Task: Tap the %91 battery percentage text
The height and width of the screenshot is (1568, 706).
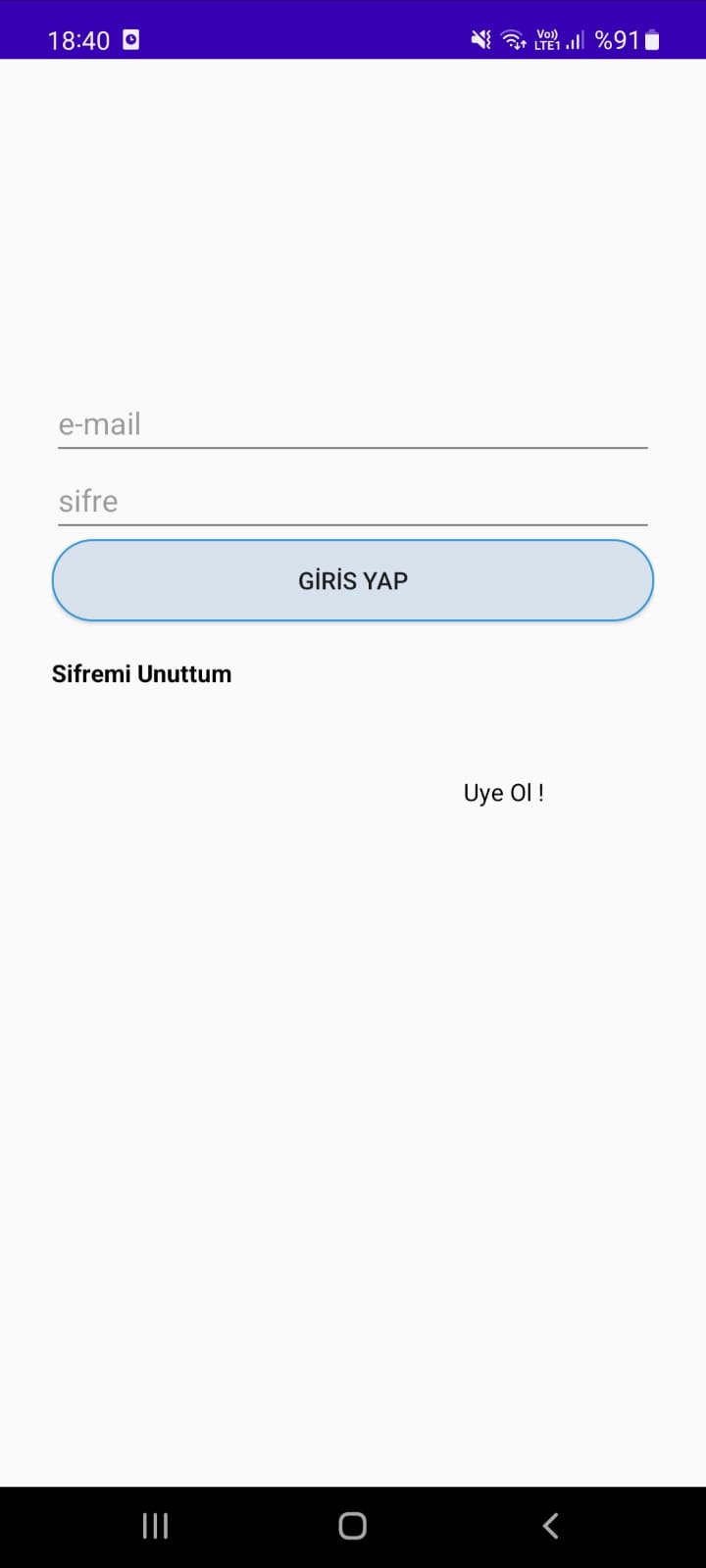Action: point(618,40)
